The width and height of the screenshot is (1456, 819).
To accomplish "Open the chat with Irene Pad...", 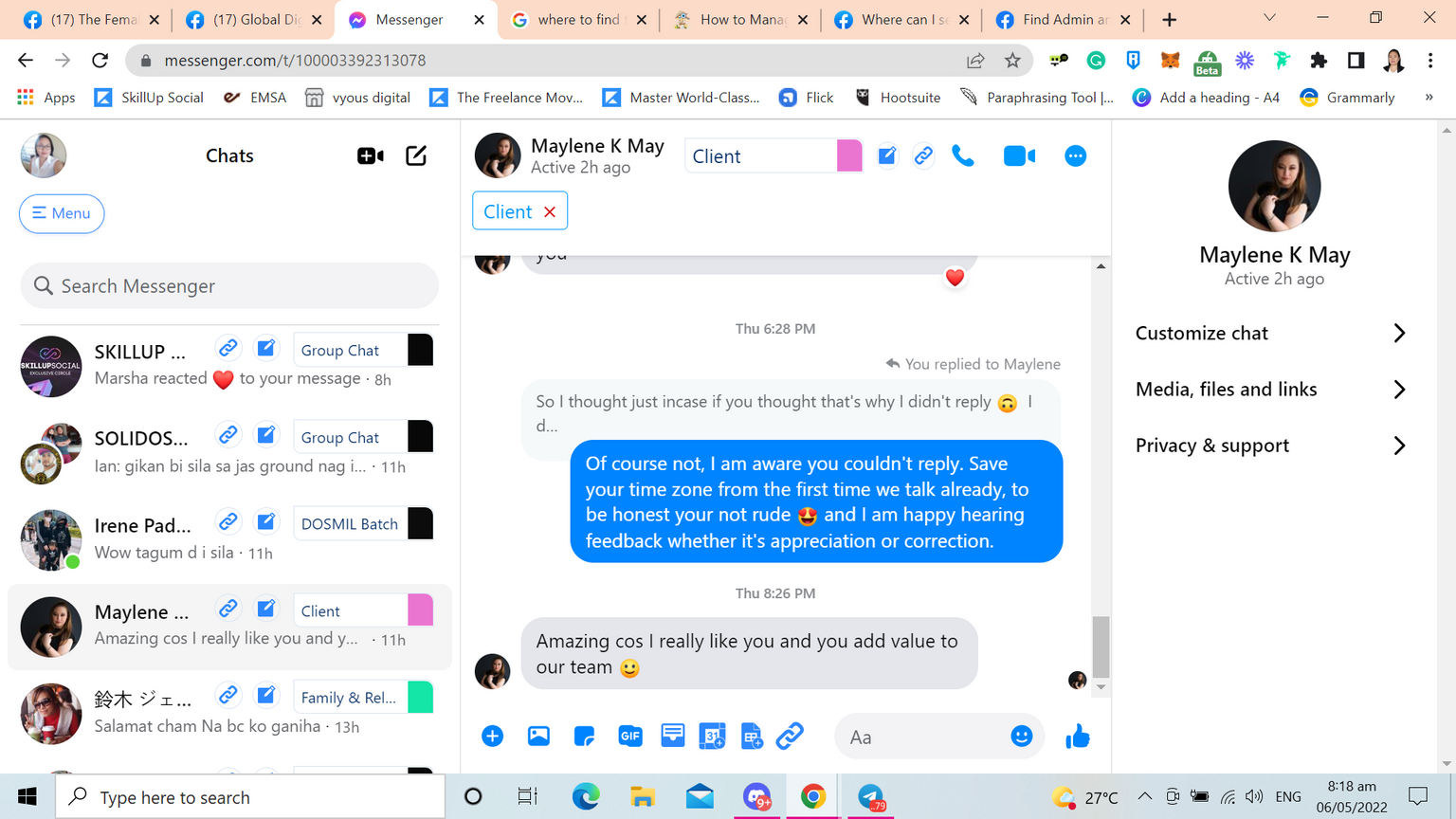I will coord(142,538).
